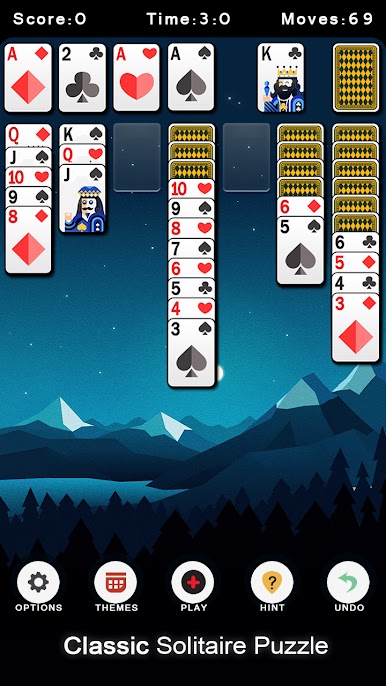Tap the 3 of spades card
The height and width of the screenshot is (686, 386).
coord(192,353)
